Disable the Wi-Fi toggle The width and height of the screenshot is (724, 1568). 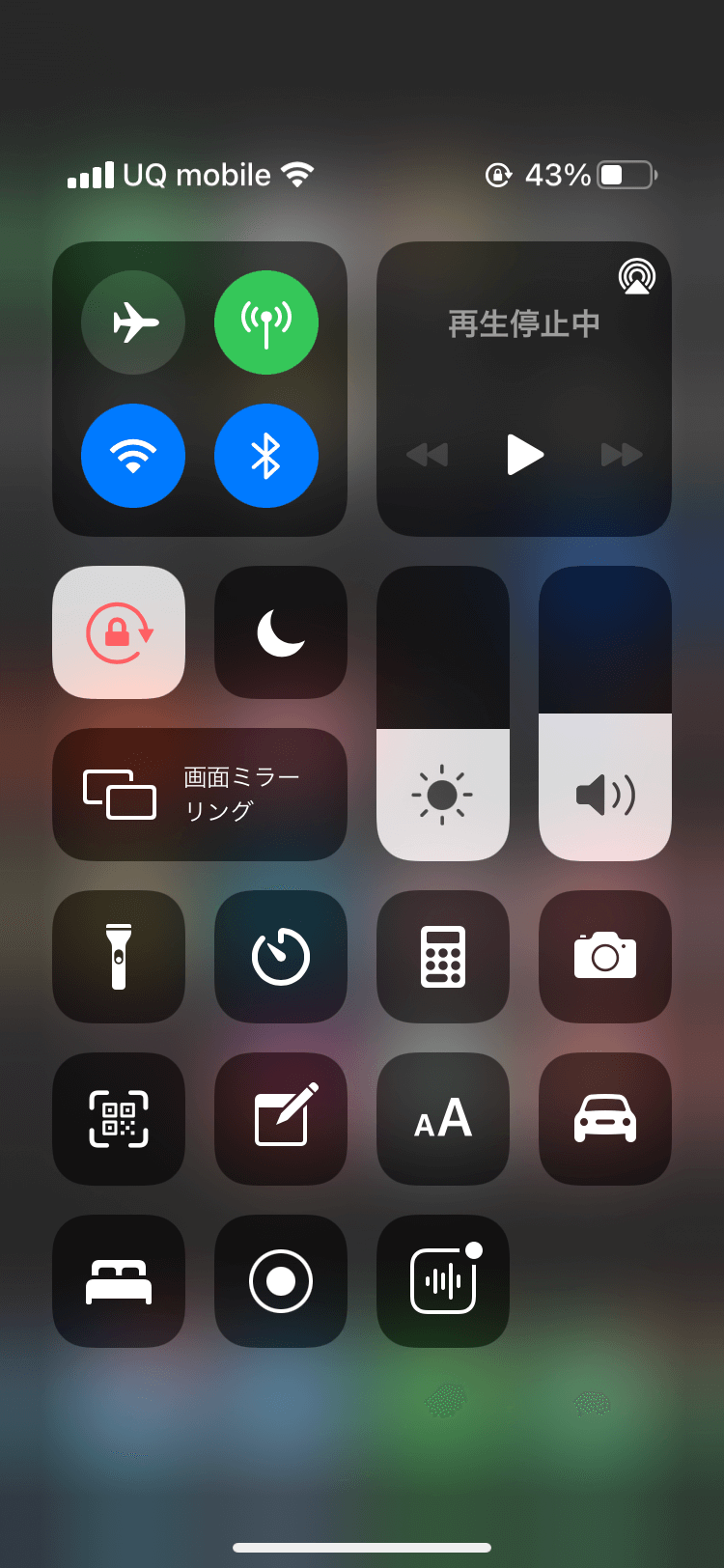[x=133, y=456]
